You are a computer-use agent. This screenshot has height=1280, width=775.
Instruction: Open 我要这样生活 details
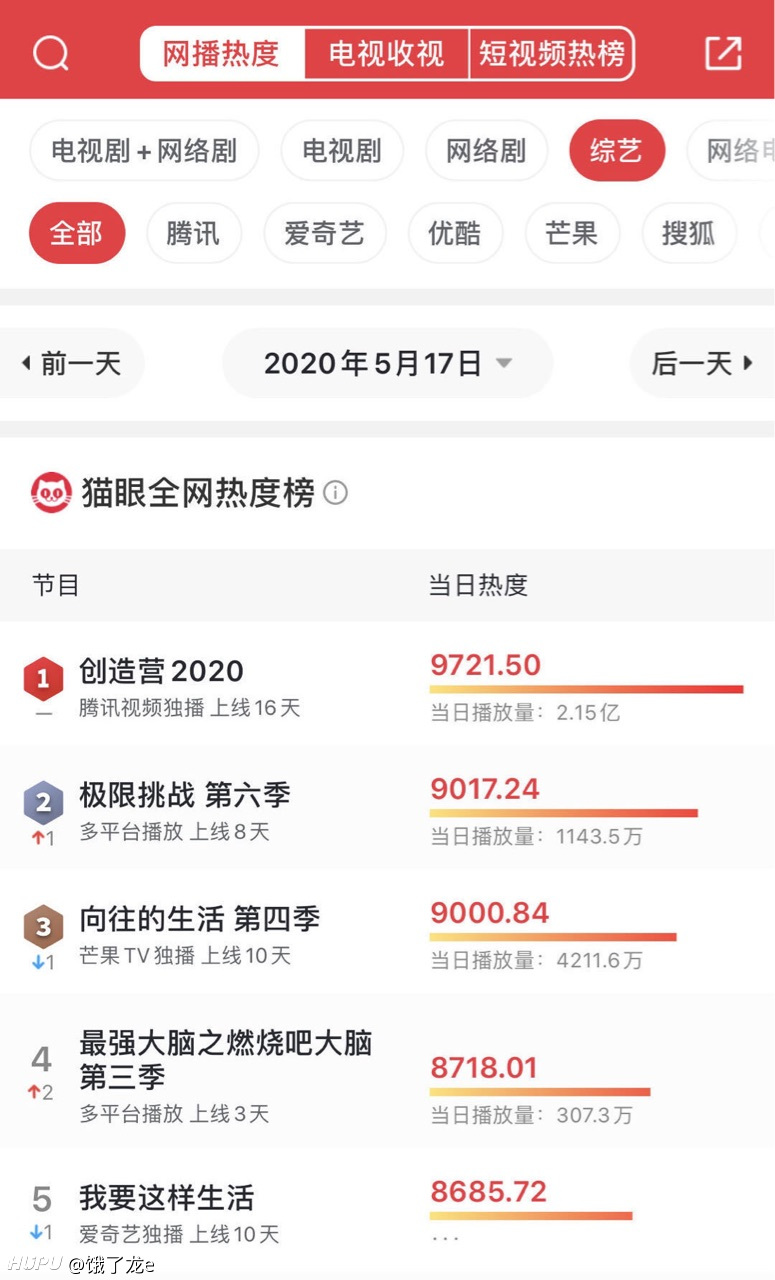coord(387,1210)
